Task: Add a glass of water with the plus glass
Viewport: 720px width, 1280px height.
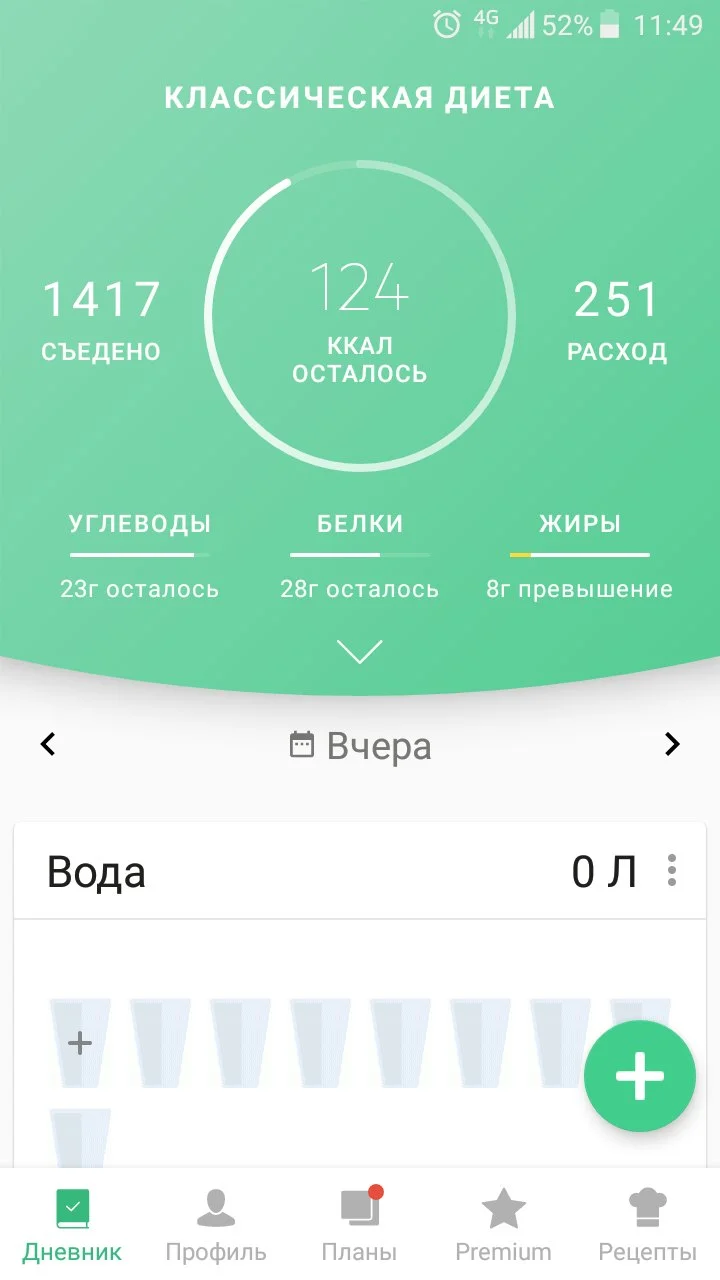Action: 80,1043
